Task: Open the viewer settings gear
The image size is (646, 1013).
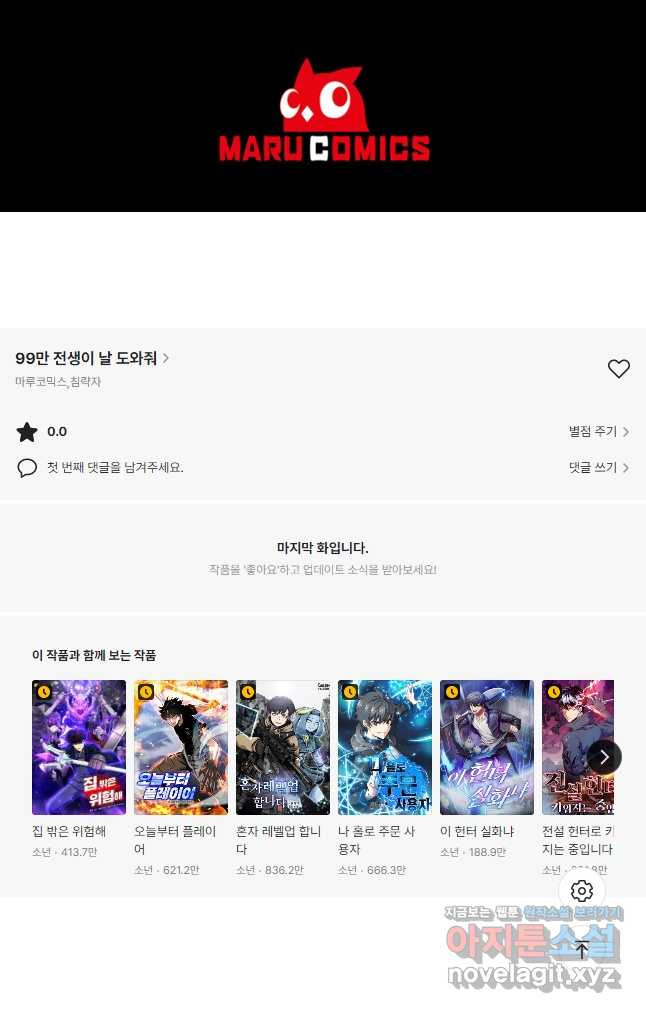Action: click(582, 891)
